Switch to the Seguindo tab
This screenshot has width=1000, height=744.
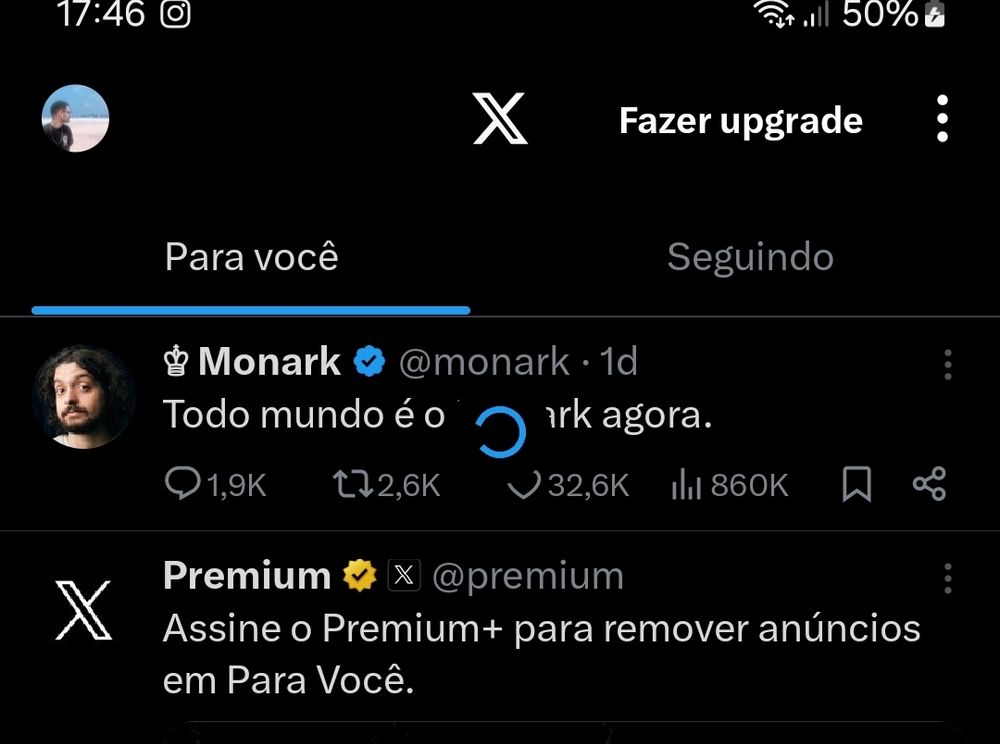click(750, 258)
